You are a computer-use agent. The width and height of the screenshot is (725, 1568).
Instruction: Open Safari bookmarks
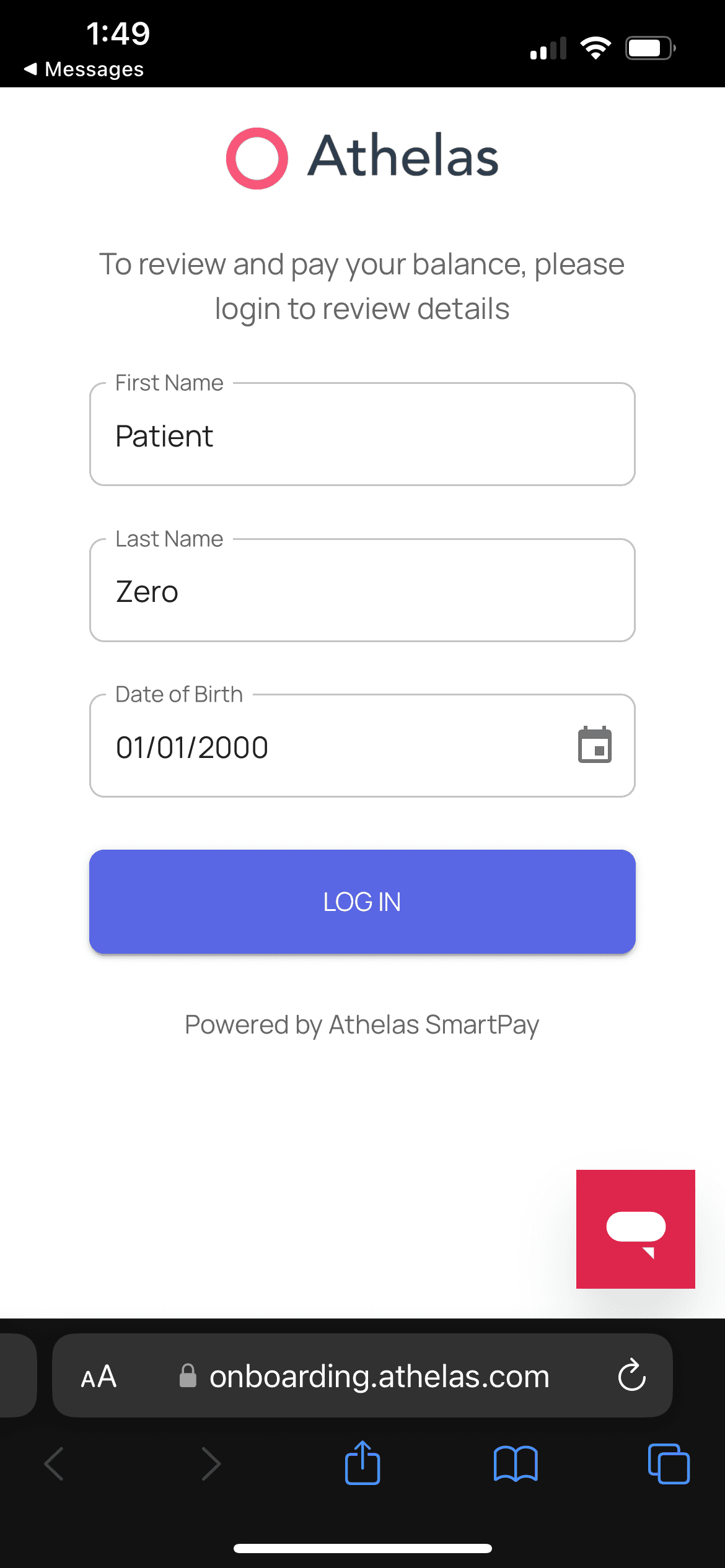(516, 1464)
